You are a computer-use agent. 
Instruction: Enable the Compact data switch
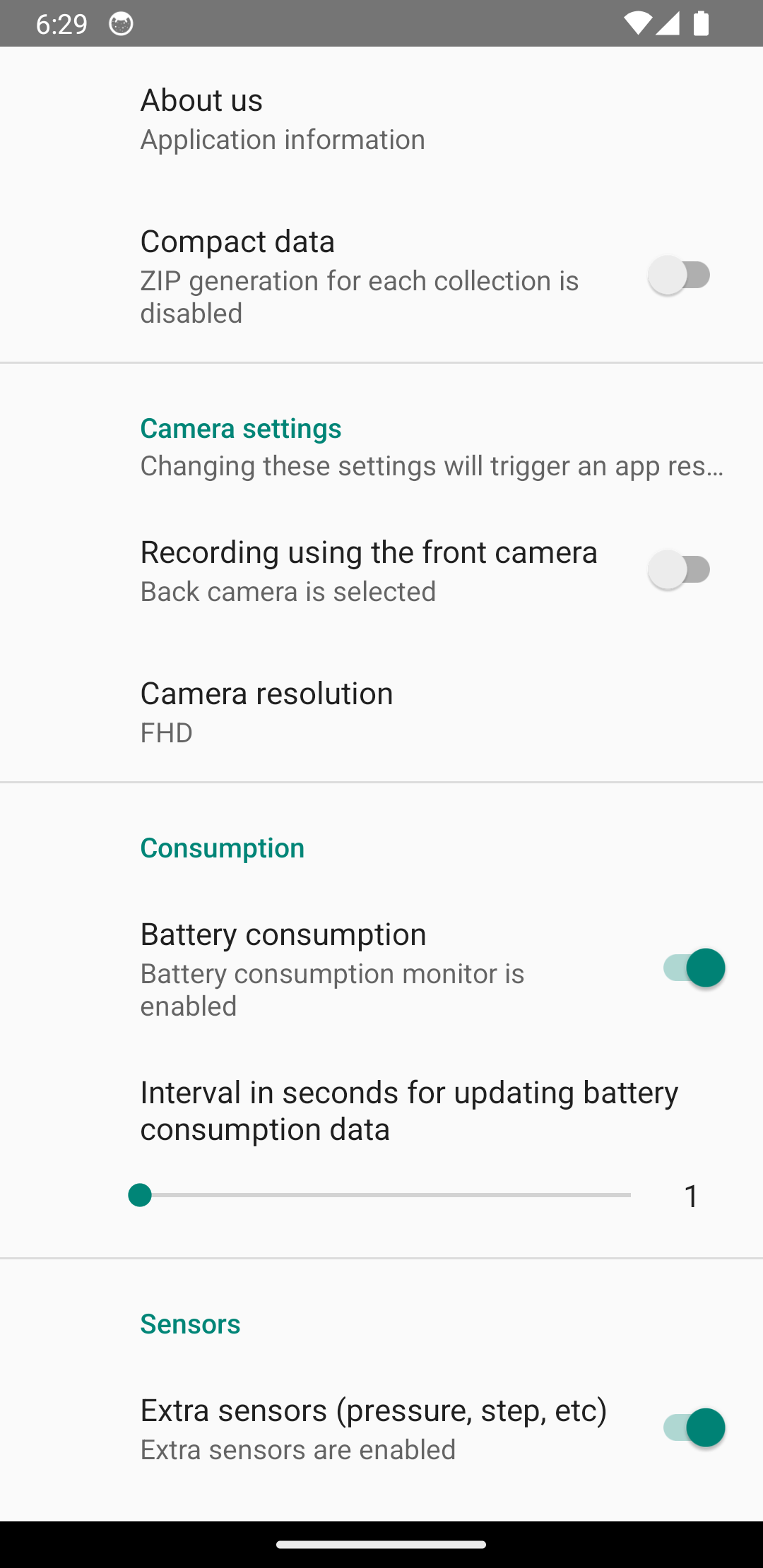679,275
